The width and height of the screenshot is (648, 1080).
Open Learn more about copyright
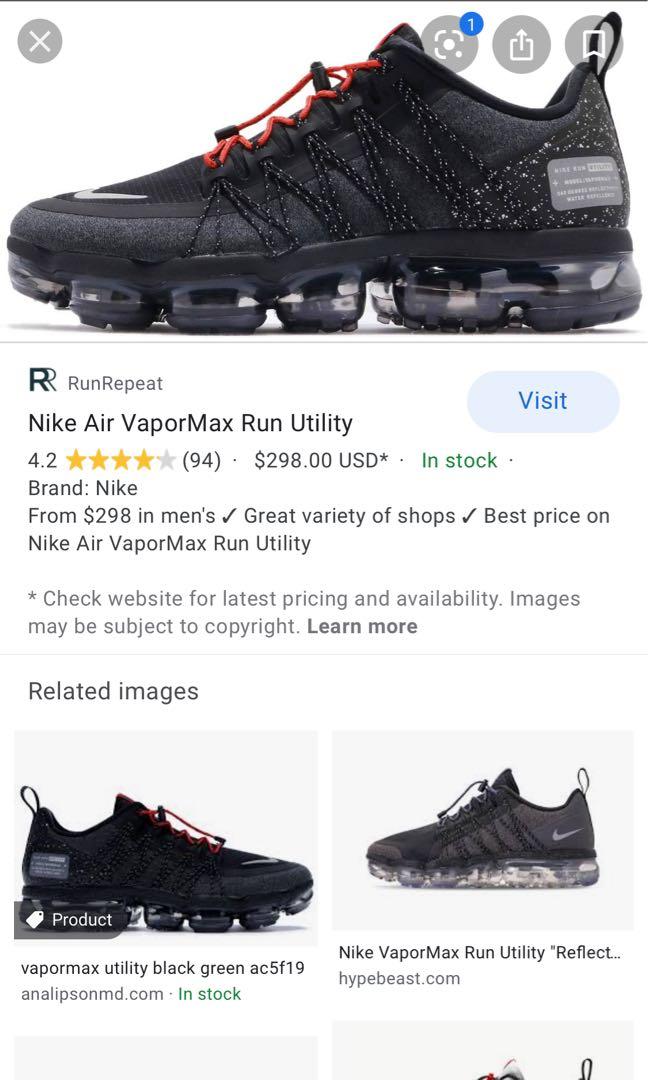click(x=362, y=627)
